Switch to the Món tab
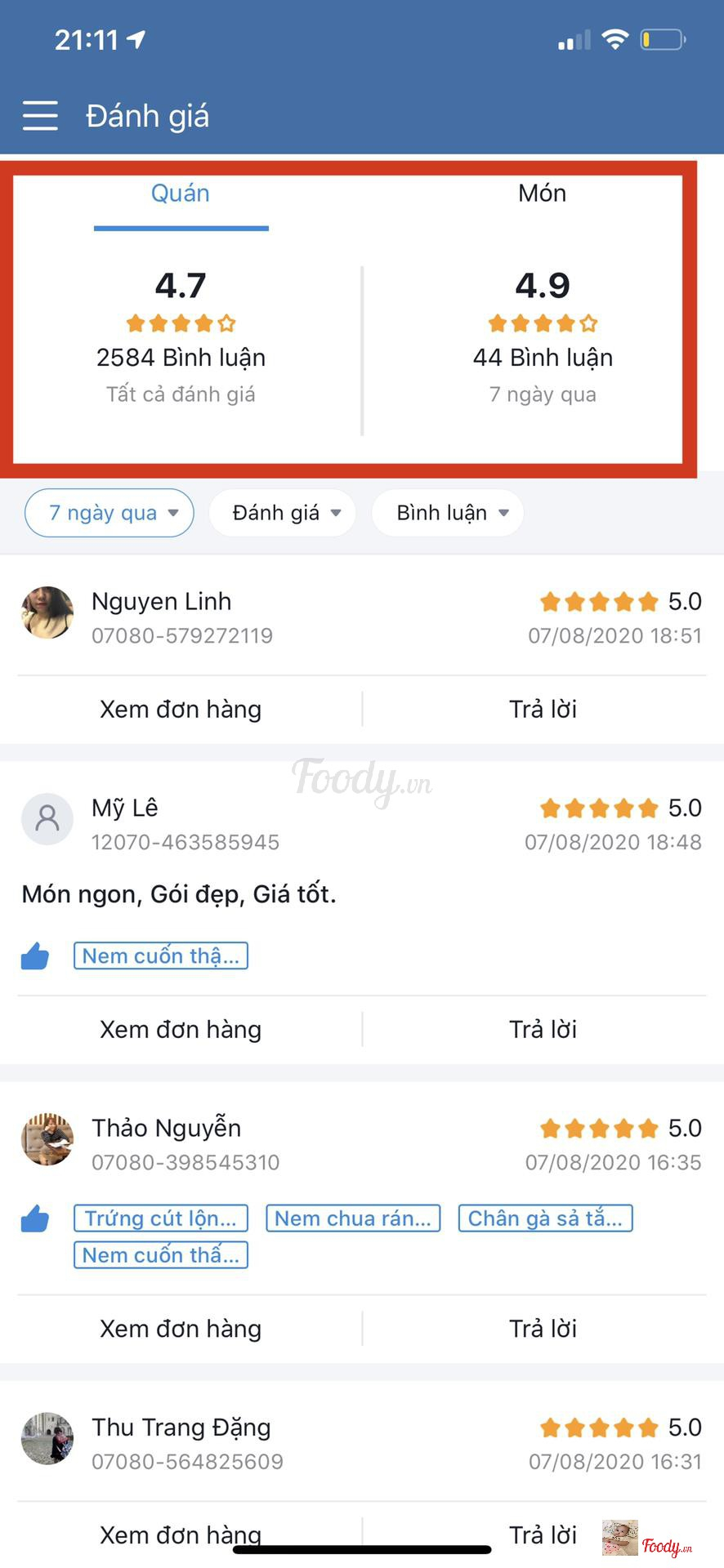724x1568 pixels. point(542,194)
